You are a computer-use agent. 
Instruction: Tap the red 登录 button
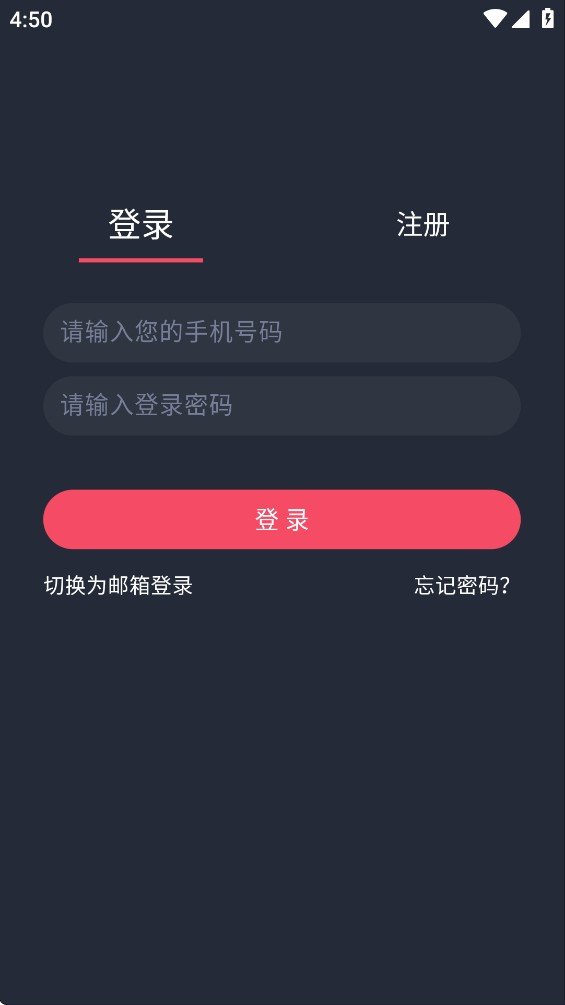(282, 519)
